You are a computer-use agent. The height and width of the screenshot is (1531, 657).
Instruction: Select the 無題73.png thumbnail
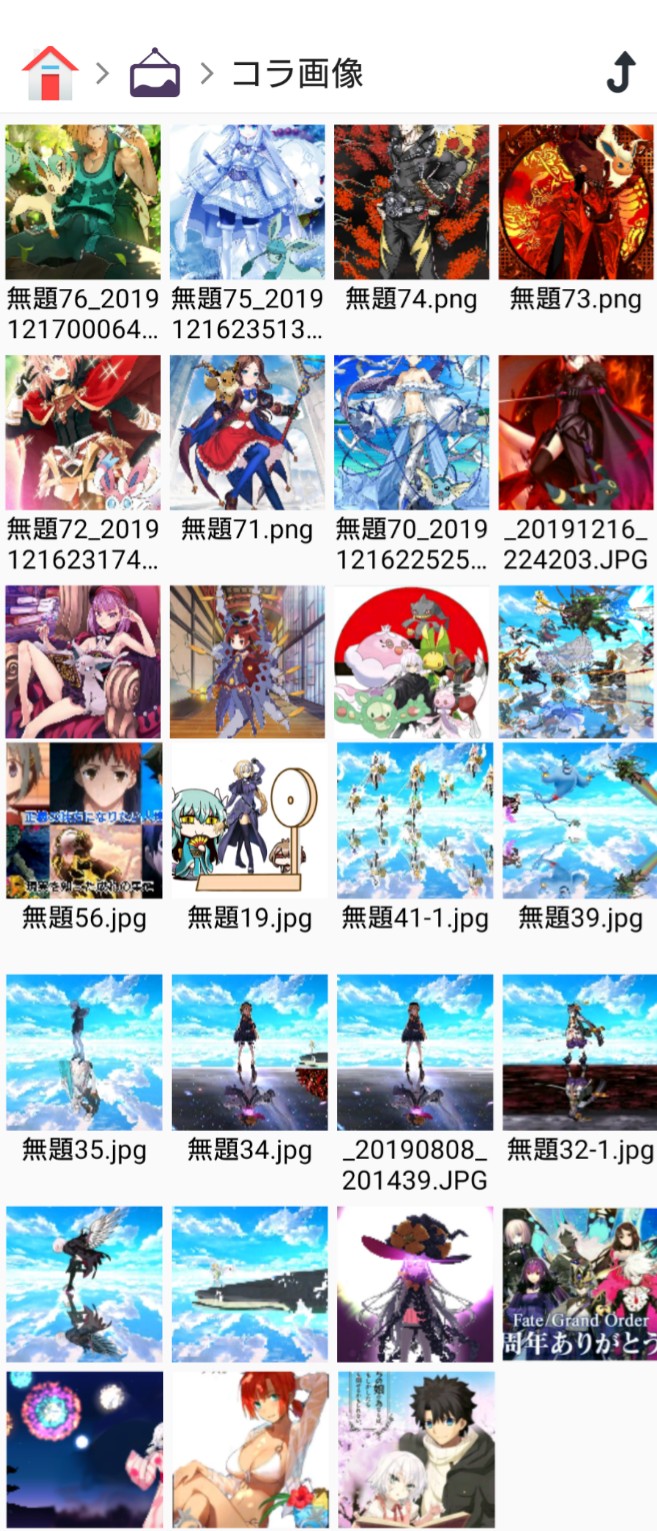[575, 202]
